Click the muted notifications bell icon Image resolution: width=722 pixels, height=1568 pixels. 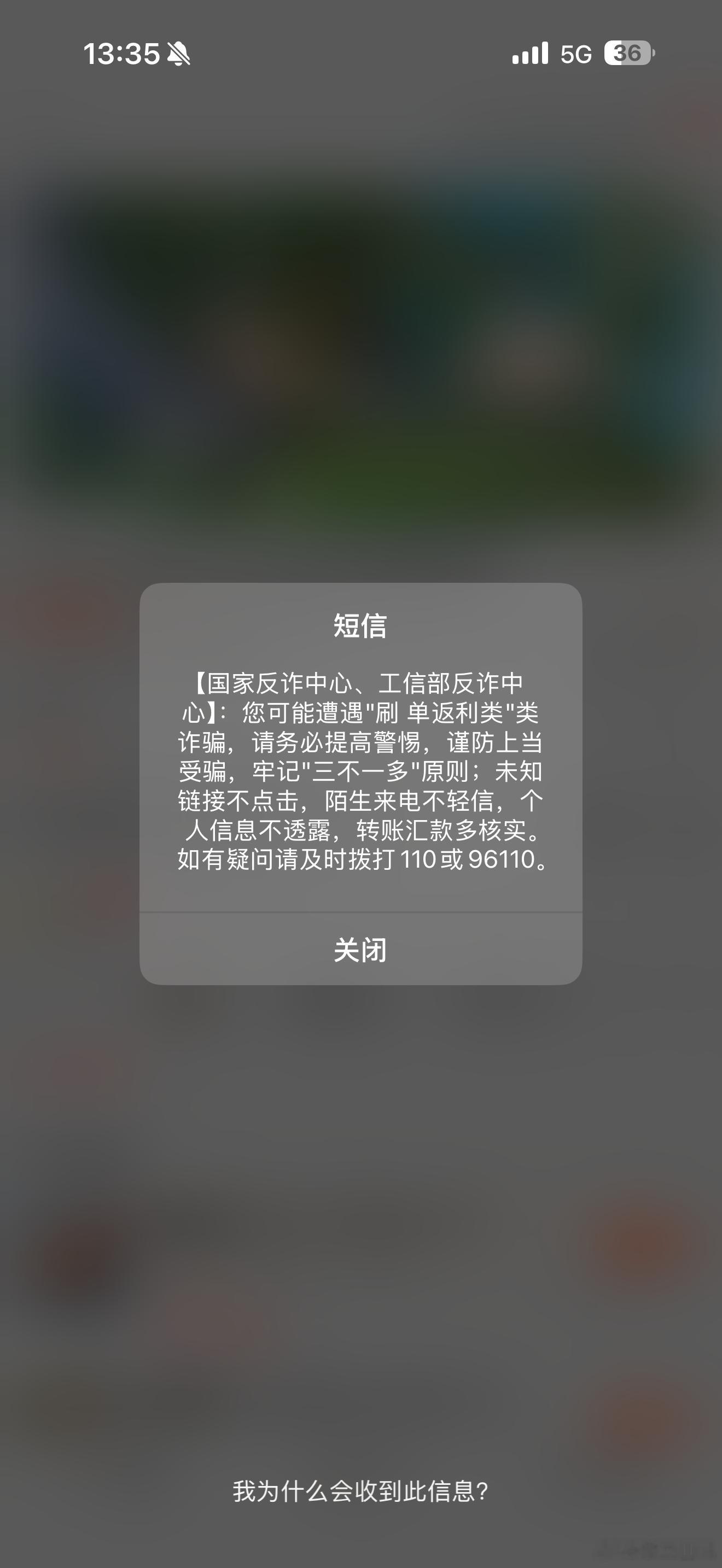point(179,55)
